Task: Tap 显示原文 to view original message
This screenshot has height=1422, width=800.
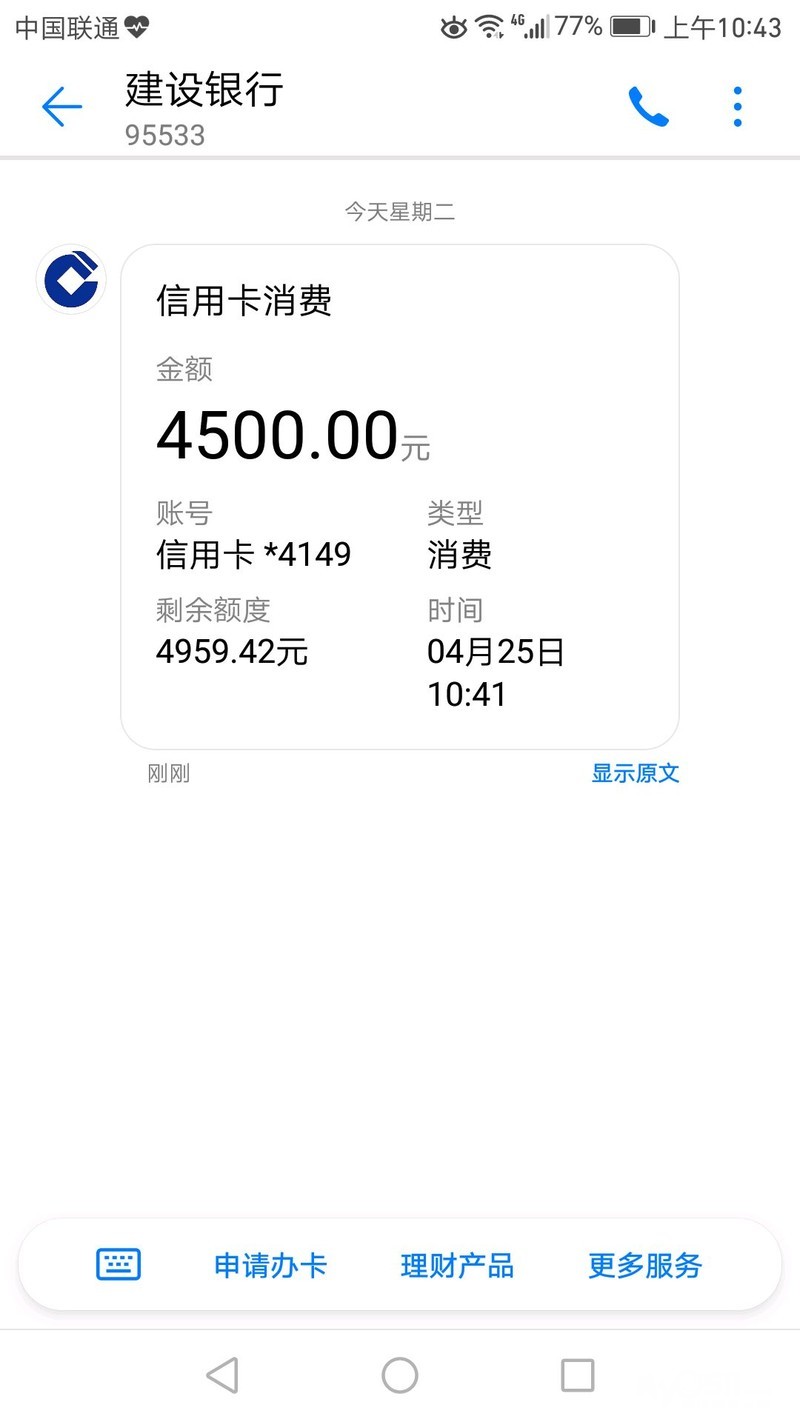Action: click(635, 773)
